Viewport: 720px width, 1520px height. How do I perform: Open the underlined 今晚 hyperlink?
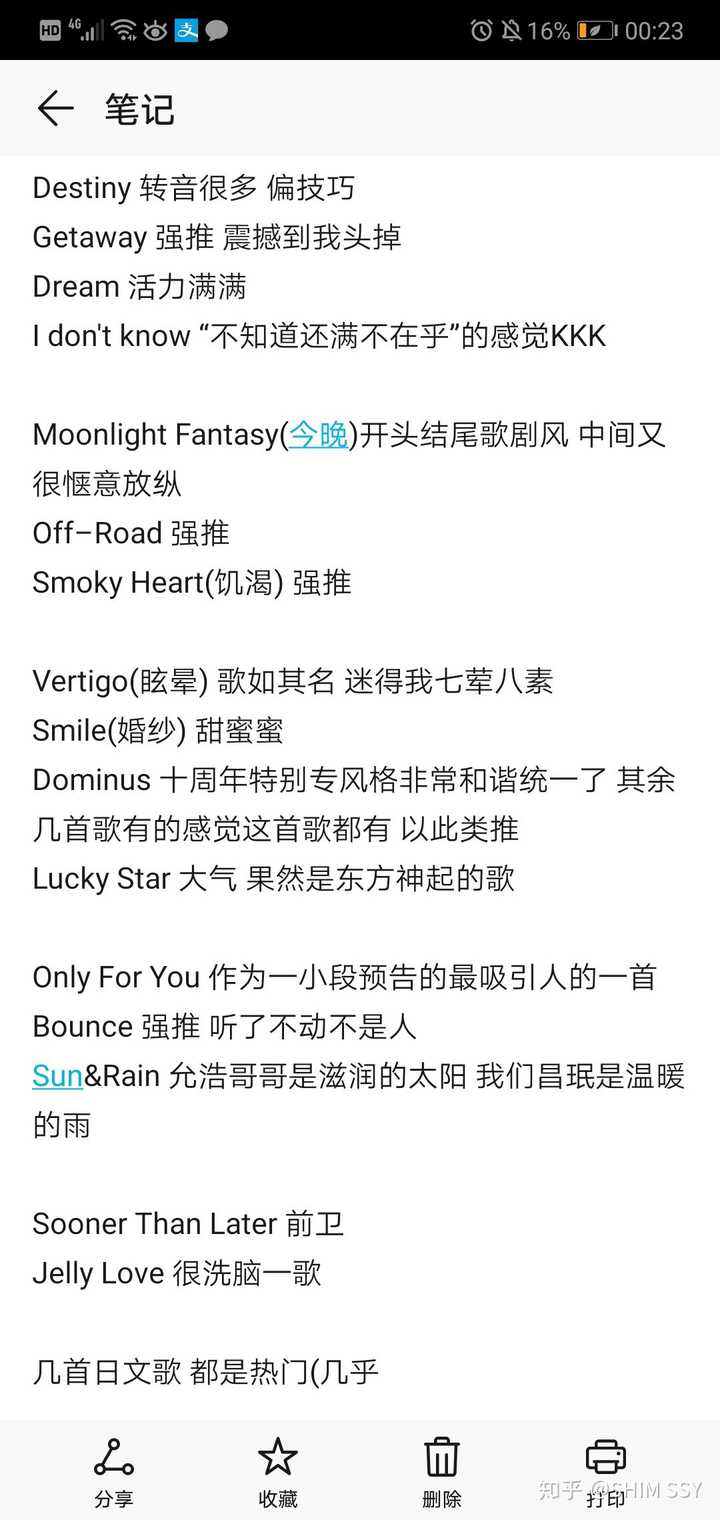point(320,434)
